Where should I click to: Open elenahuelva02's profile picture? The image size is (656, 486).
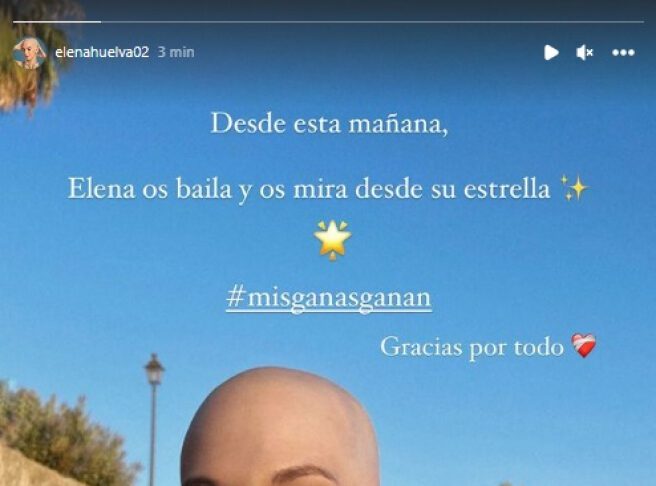pyautogui.click(x=29, y=53)
